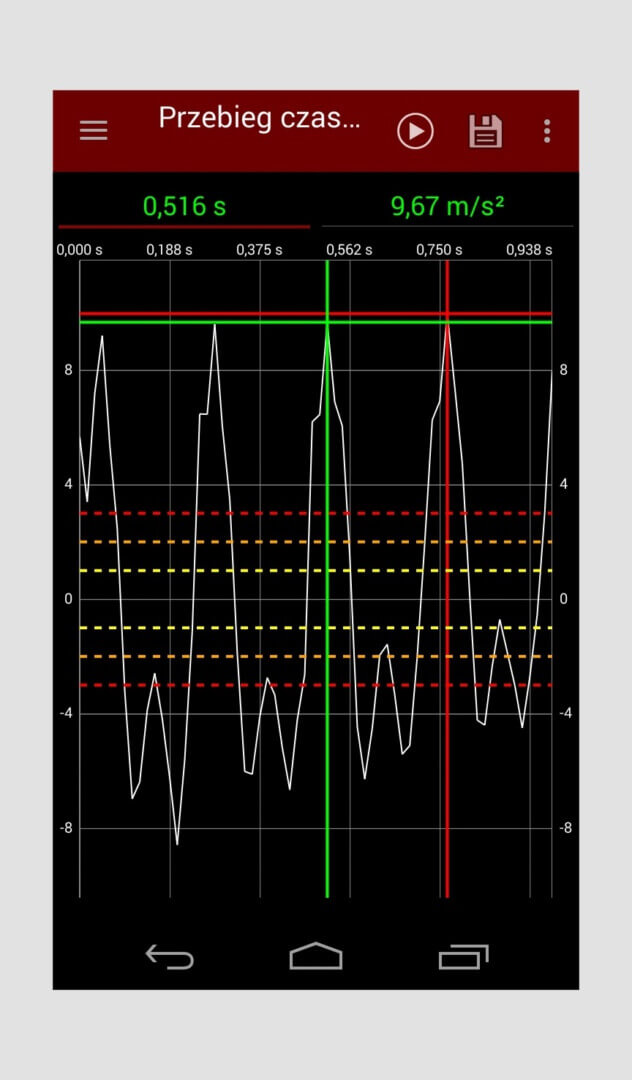Open the three-dot overflow menu
The height and width of the screenshot is (1080, 632).
pos(547,131)
